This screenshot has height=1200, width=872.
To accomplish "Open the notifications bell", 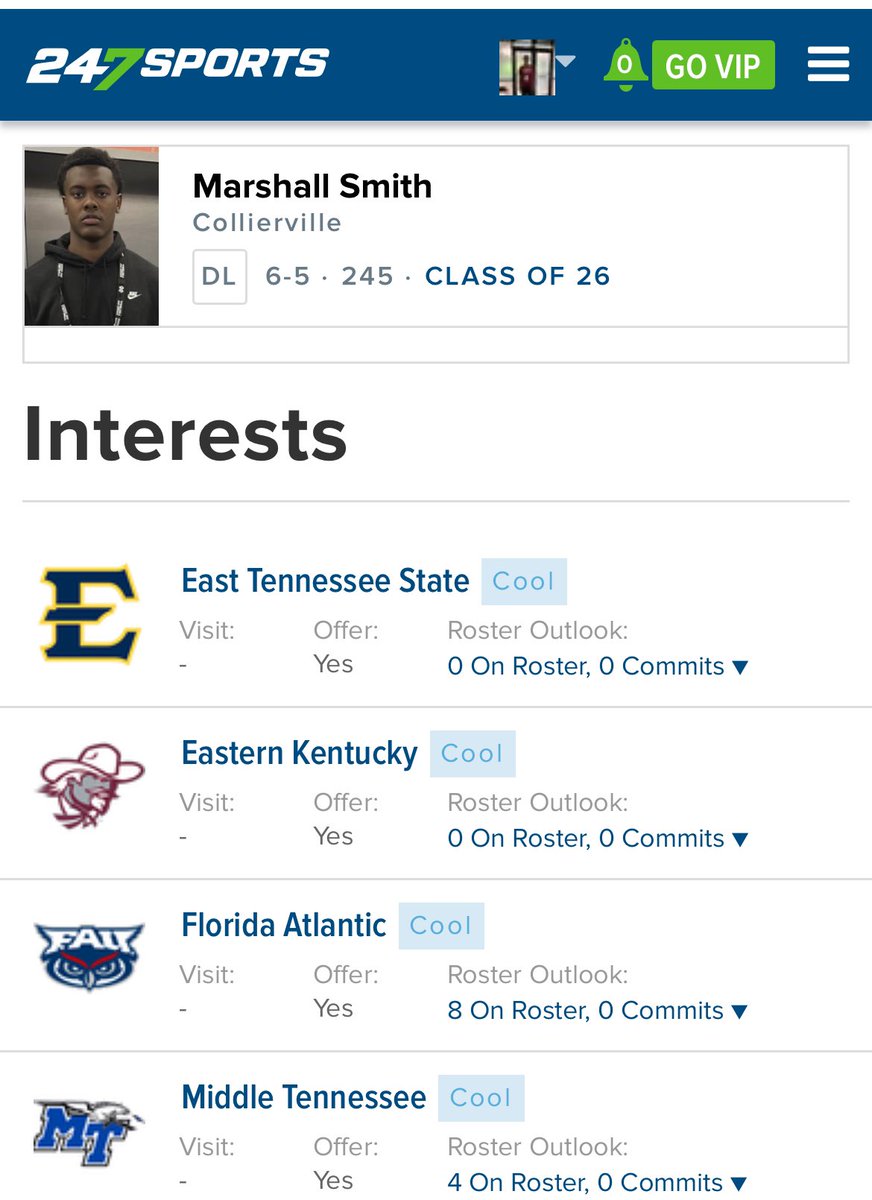I will point(626,66).
